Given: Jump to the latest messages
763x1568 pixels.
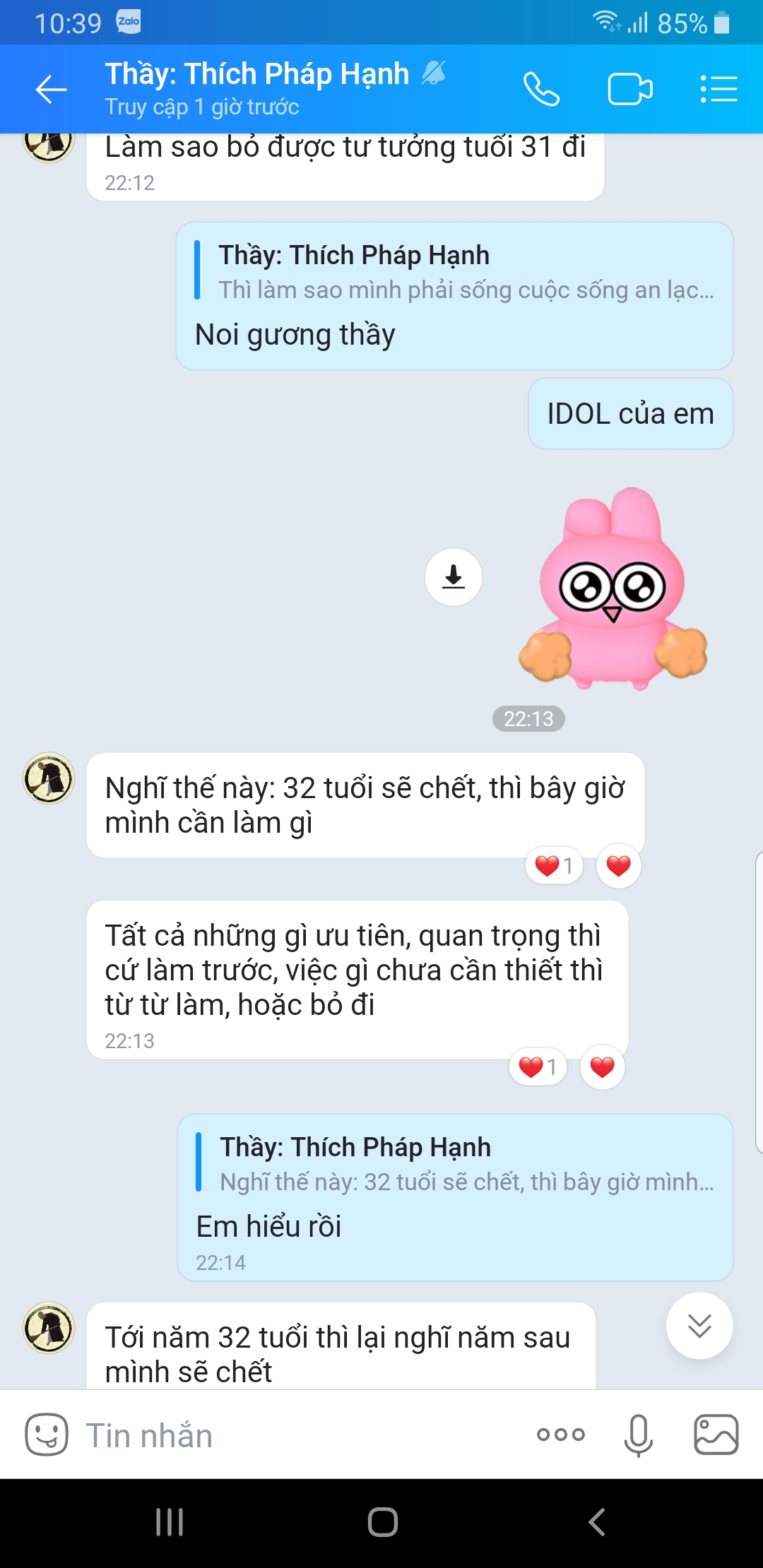Looking at the screenshot, I should (699, 1326).
